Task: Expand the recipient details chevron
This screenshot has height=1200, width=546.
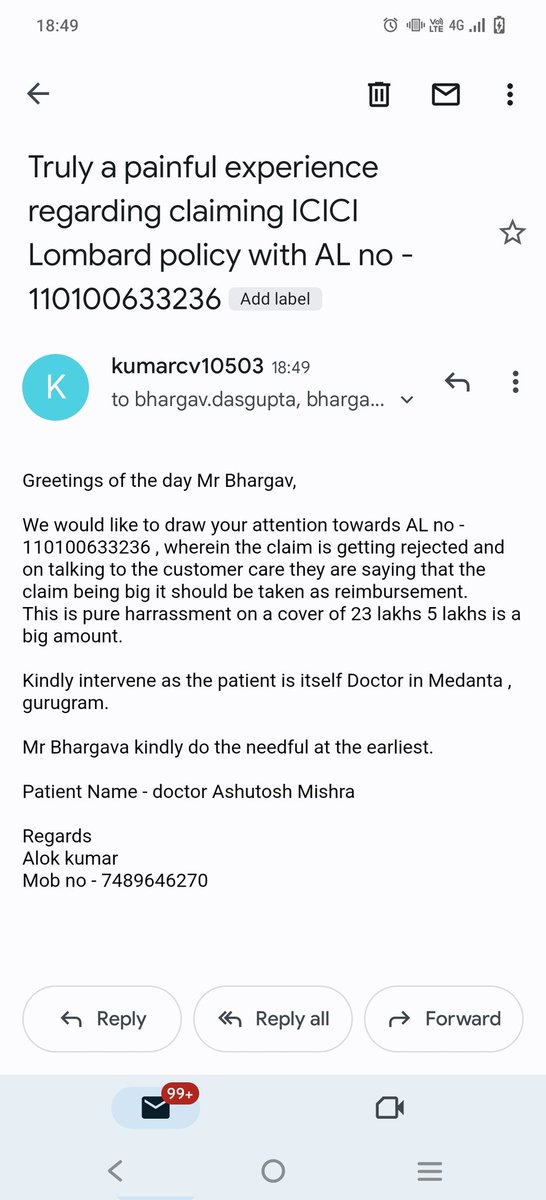Action: [x=407, y=400]
